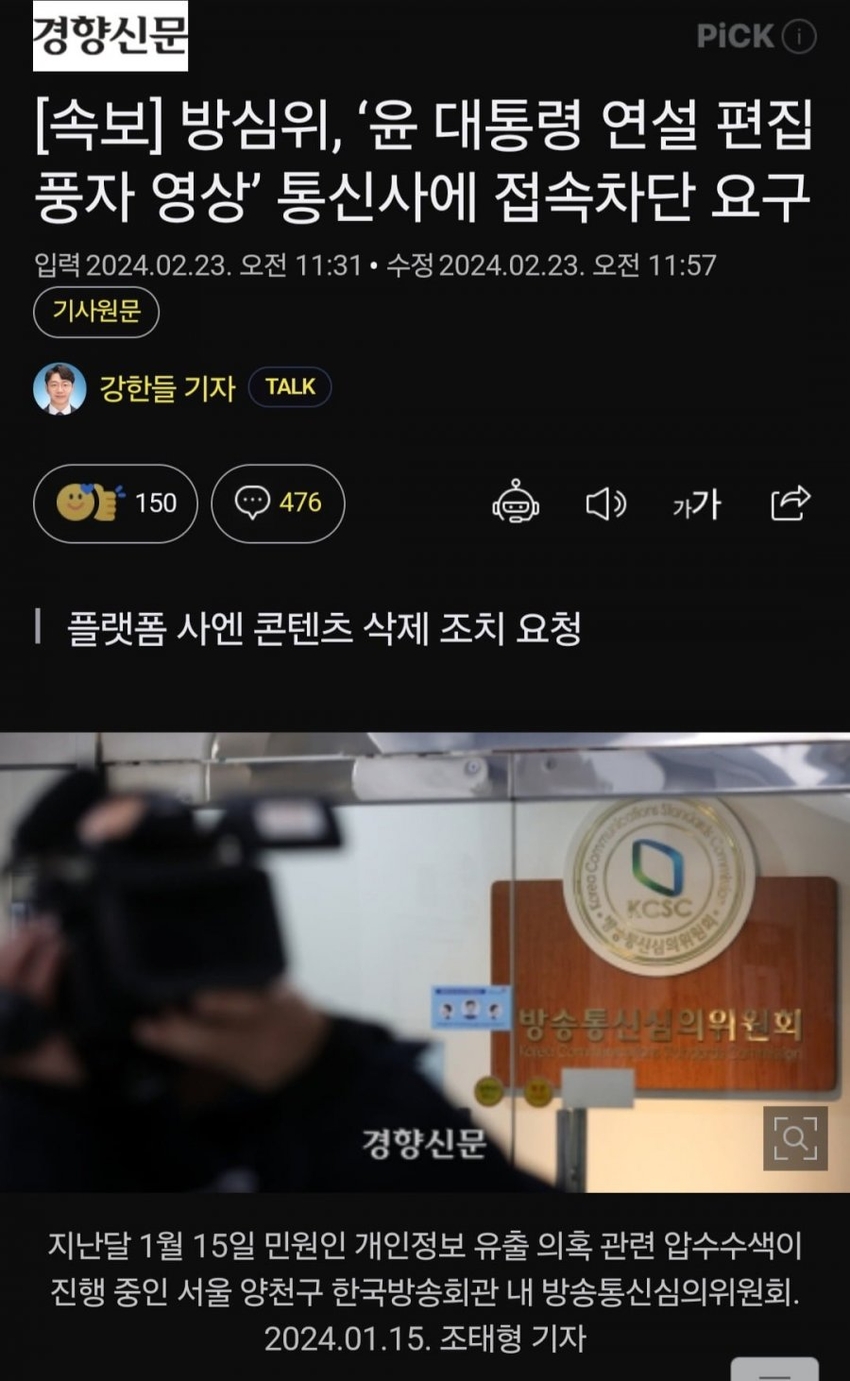React to the article with the emoji button
This screenshot has width=850, height=1381.
point(115,503)
